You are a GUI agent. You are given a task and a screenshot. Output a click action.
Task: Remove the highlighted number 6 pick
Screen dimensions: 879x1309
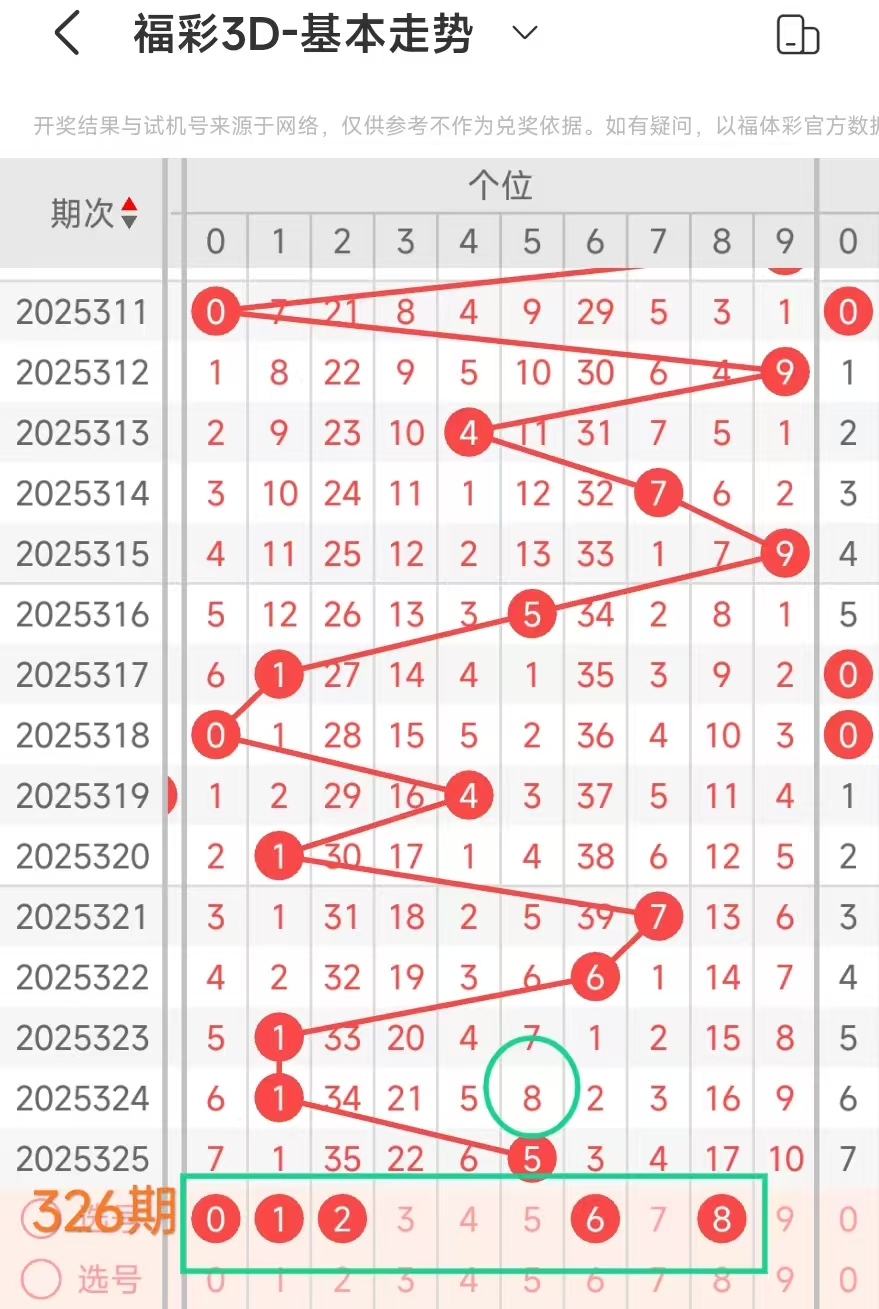595,1219
